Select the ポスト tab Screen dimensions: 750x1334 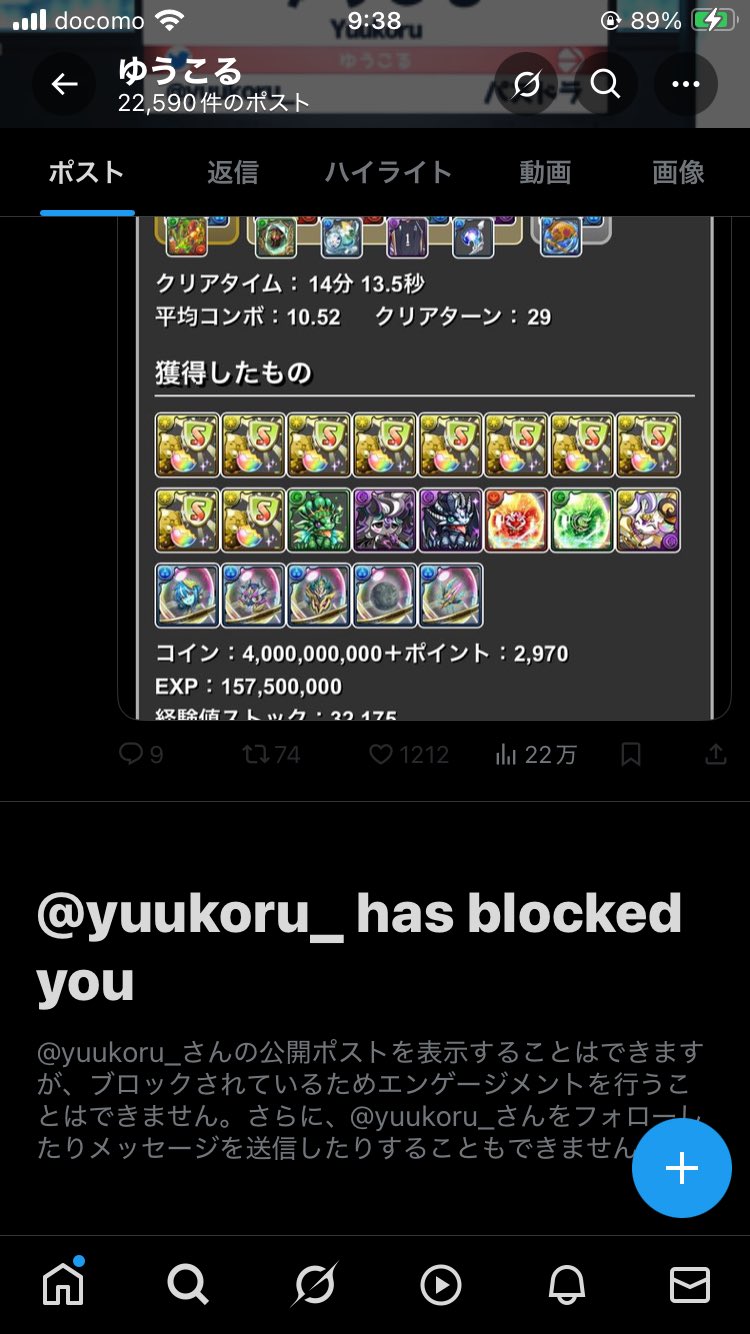pos(87,172)
